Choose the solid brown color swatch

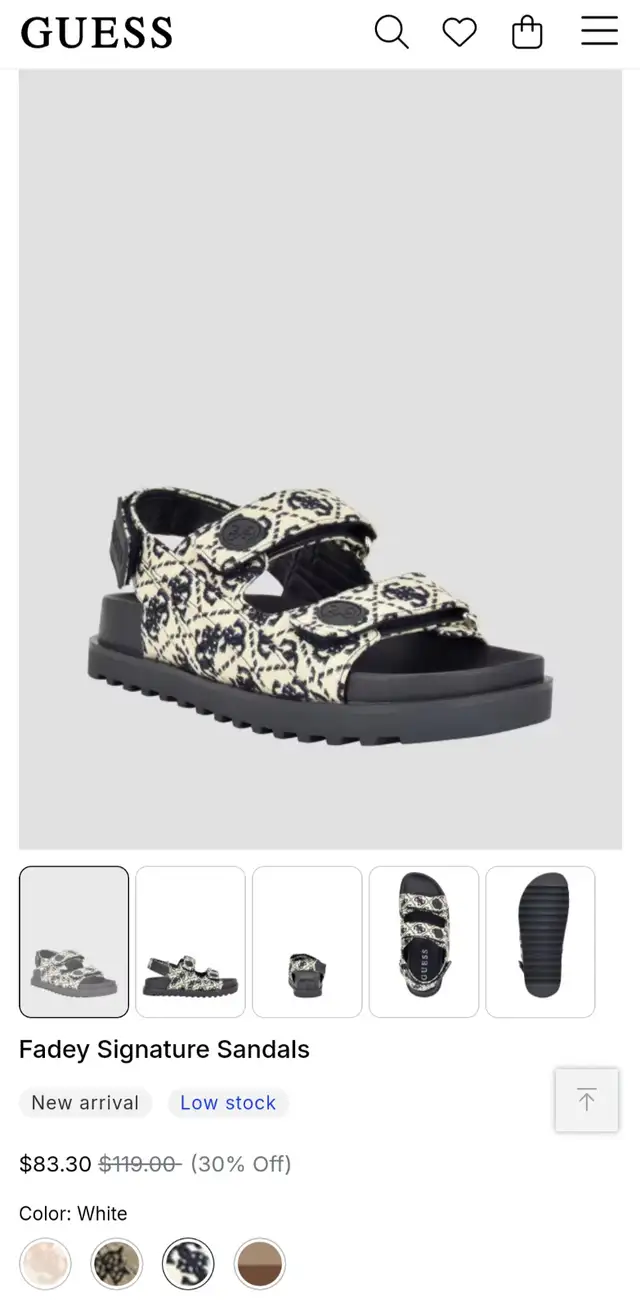[x=260, y=1264]
